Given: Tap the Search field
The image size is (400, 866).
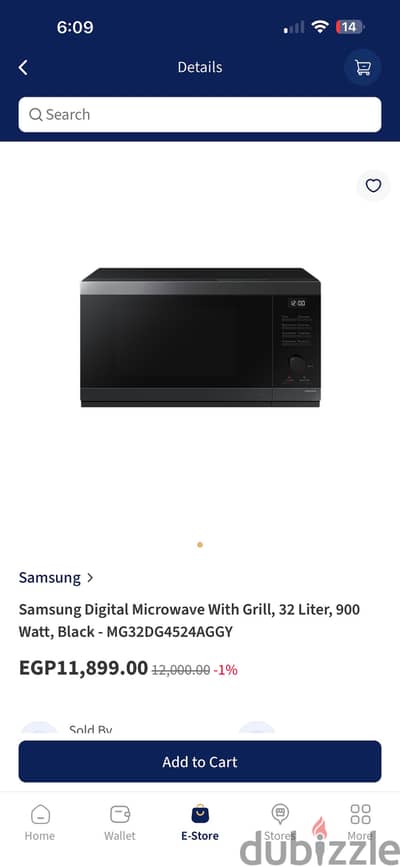Looking at the screenshot, I should pyautogui.click(x=200, y=115).
